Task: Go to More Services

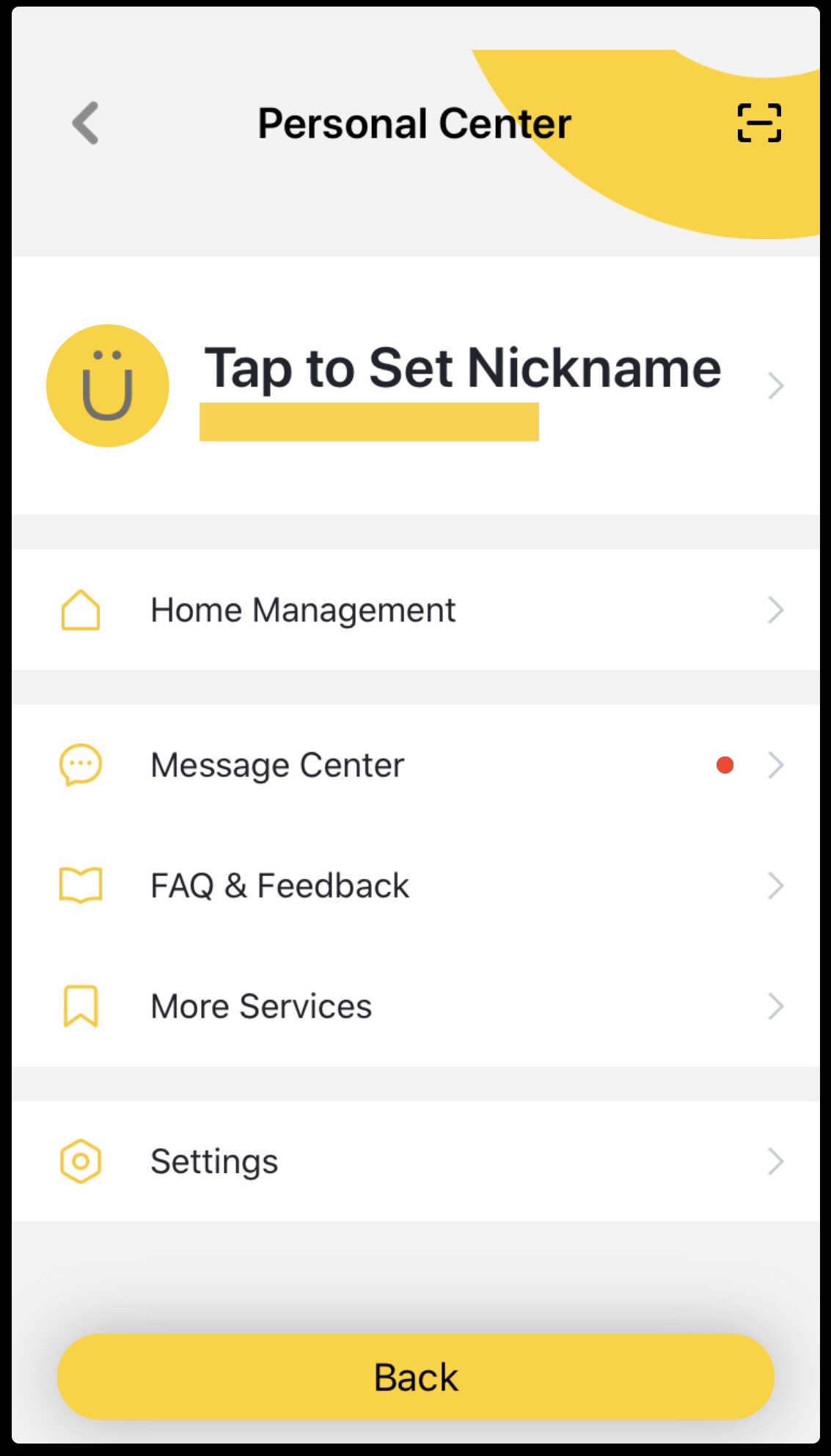Action: click(415, 1006)
